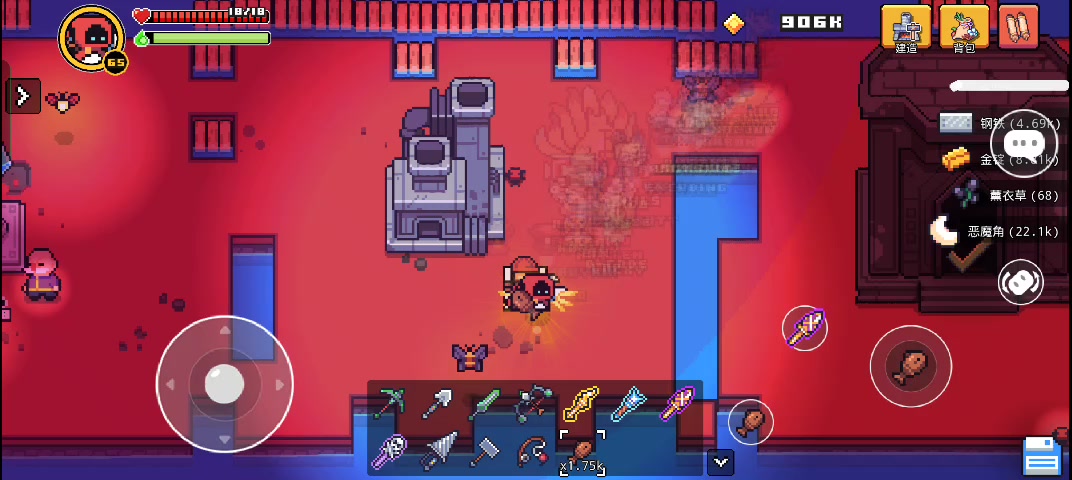Screen dimensions: 1072x480
Task: Select the green sword in hotbar
Action: (x=485, y=404)
